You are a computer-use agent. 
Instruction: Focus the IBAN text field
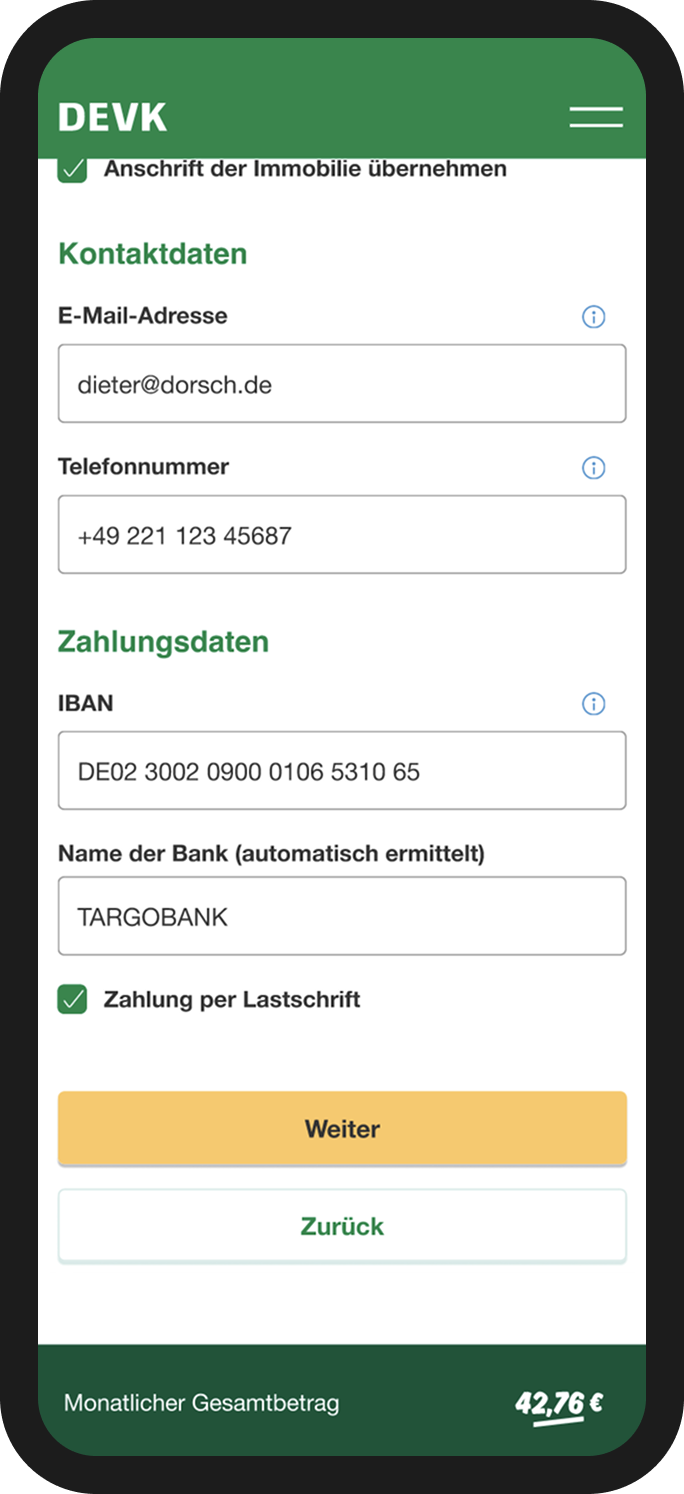[x=342, y=771]
